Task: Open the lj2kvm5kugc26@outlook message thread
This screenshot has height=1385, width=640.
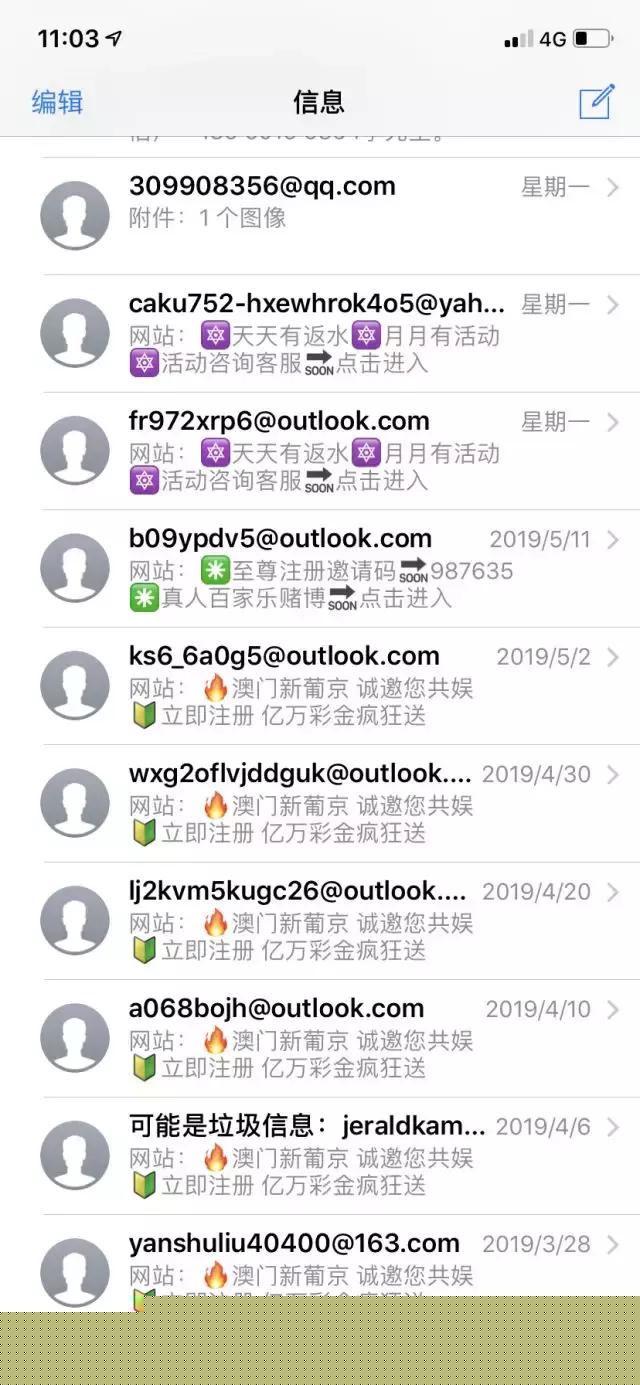Action: [x=320, y=921]
